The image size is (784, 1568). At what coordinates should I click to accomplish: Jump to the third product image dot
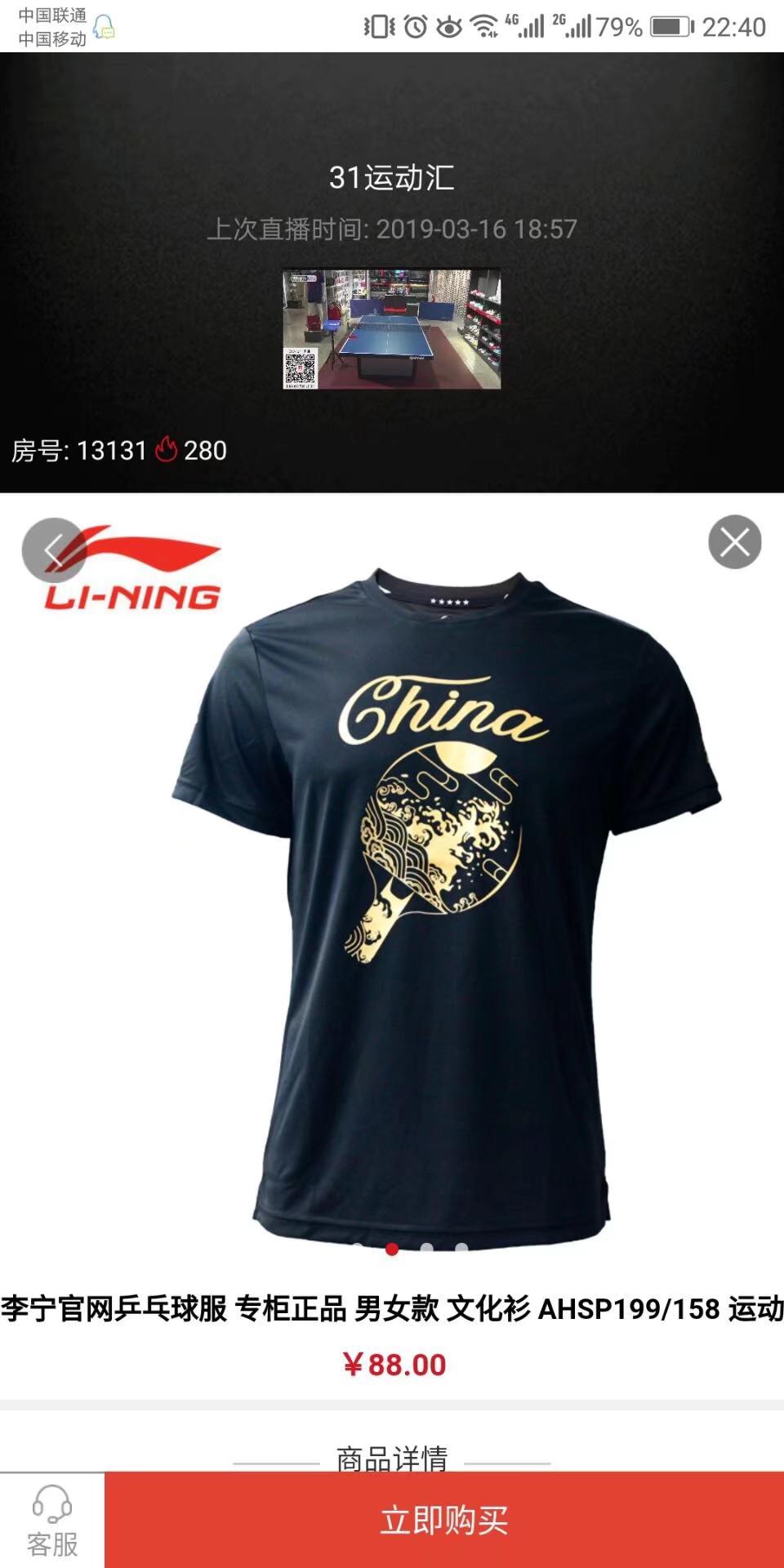click(426, 1248)
